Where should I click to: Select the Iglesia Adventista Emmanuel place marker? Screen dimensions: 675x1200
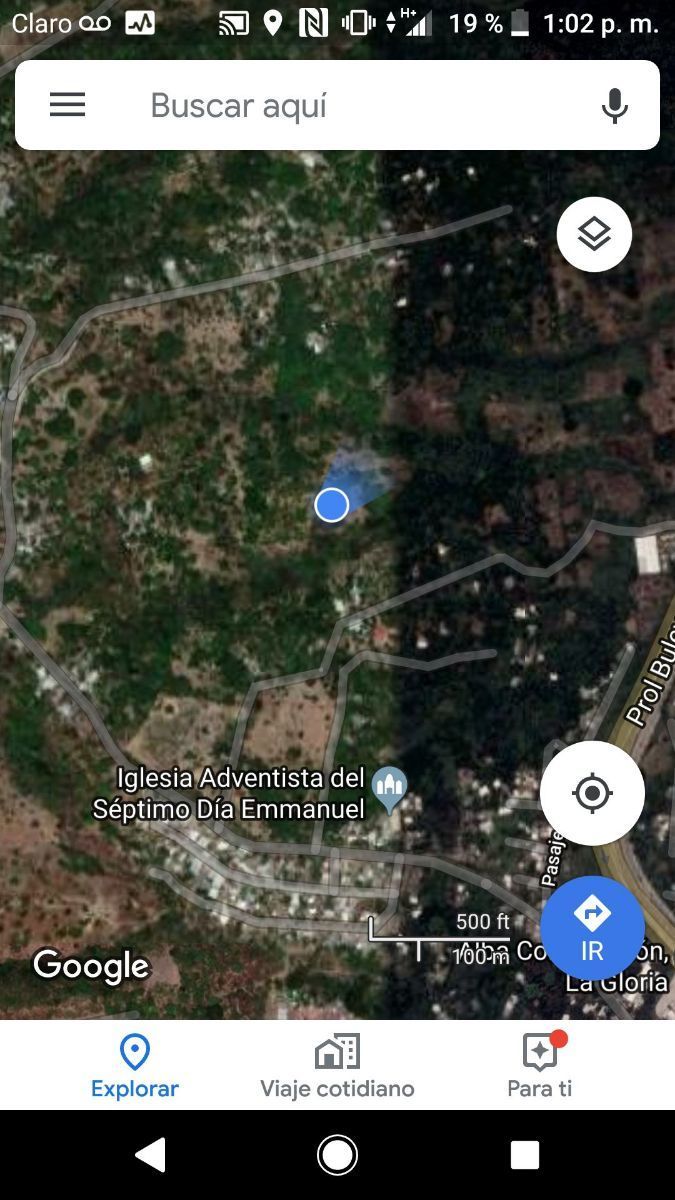pyautogui.click(x=389, y=789)
